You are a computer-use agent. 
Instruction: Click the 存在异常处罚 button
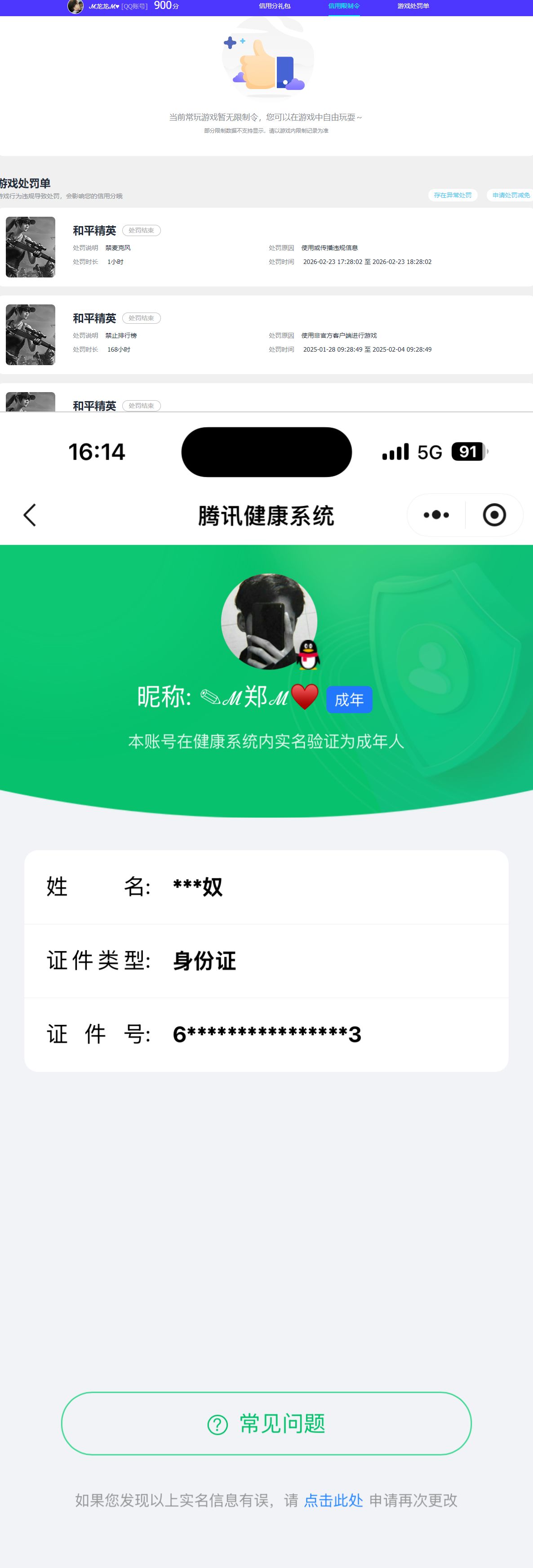point(454,196)
